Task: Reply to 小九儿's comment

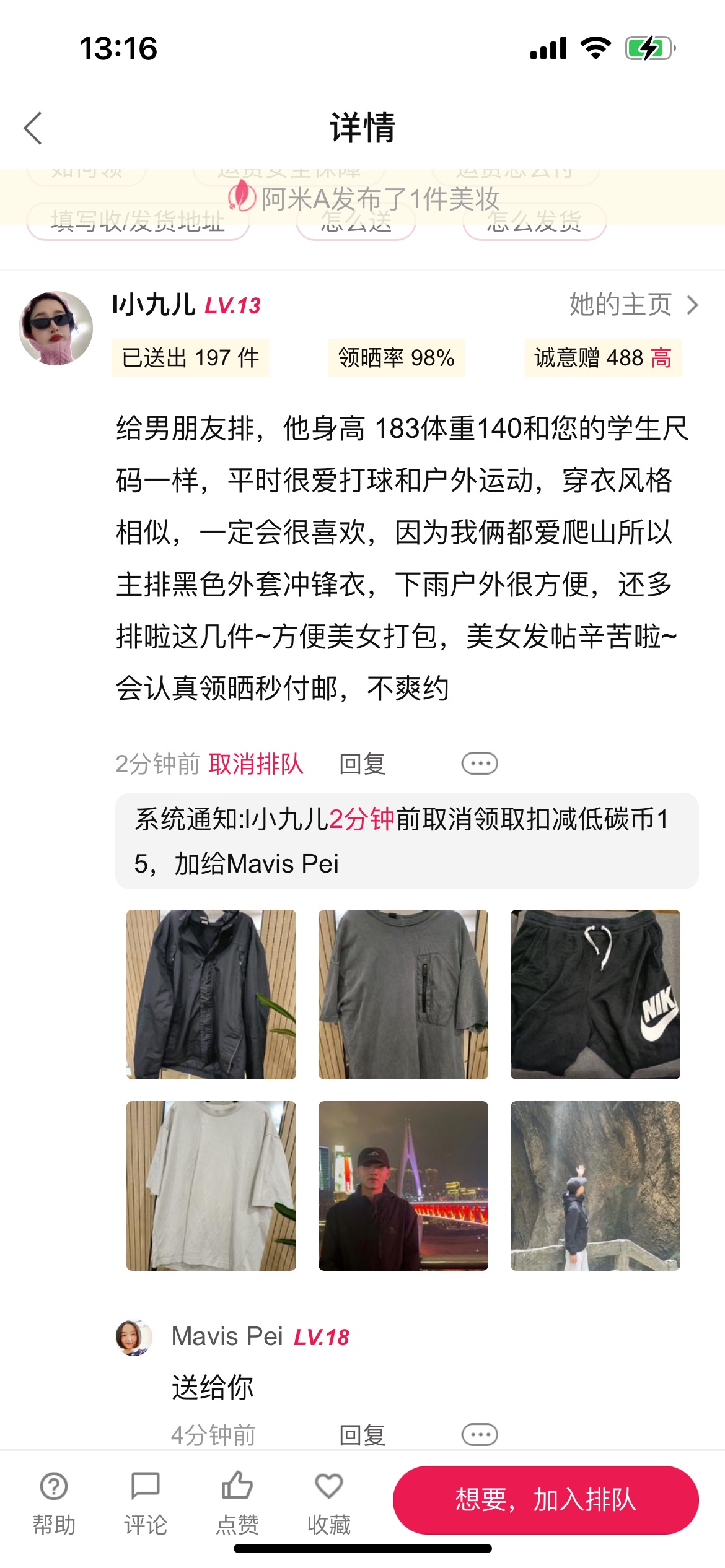Action: pyautogui.click(x=362, y=764)
